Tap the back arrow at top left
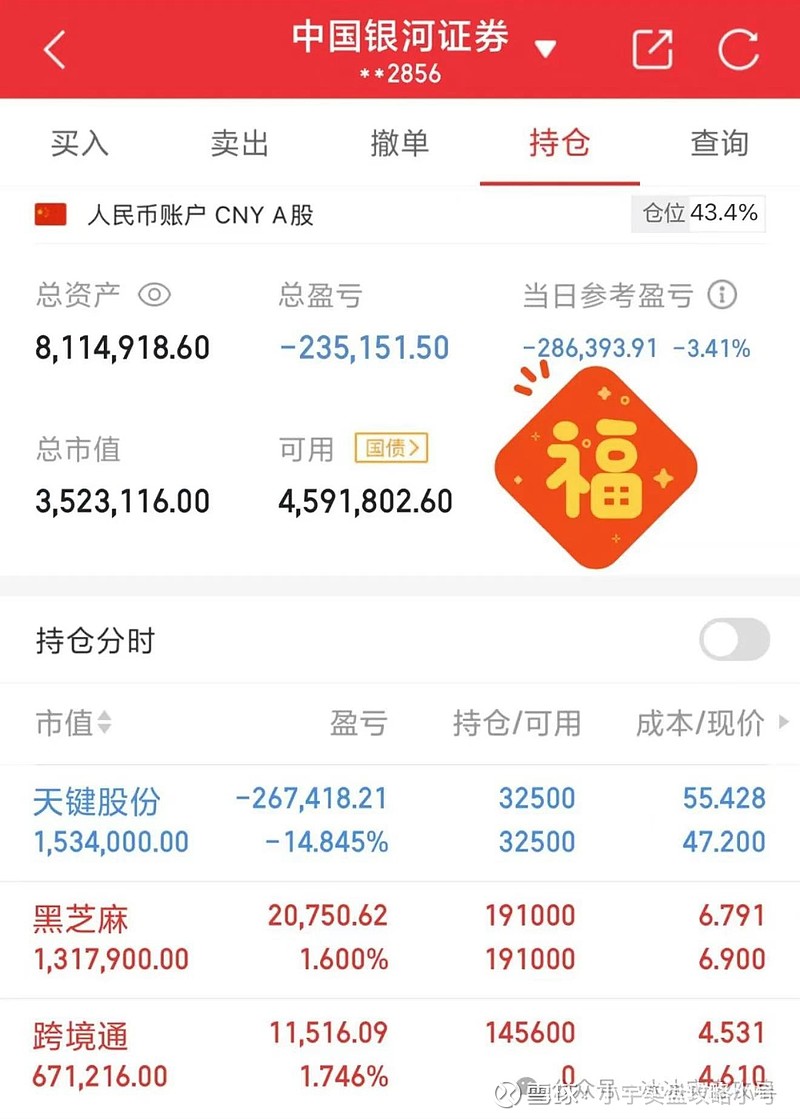 [54, 48]
